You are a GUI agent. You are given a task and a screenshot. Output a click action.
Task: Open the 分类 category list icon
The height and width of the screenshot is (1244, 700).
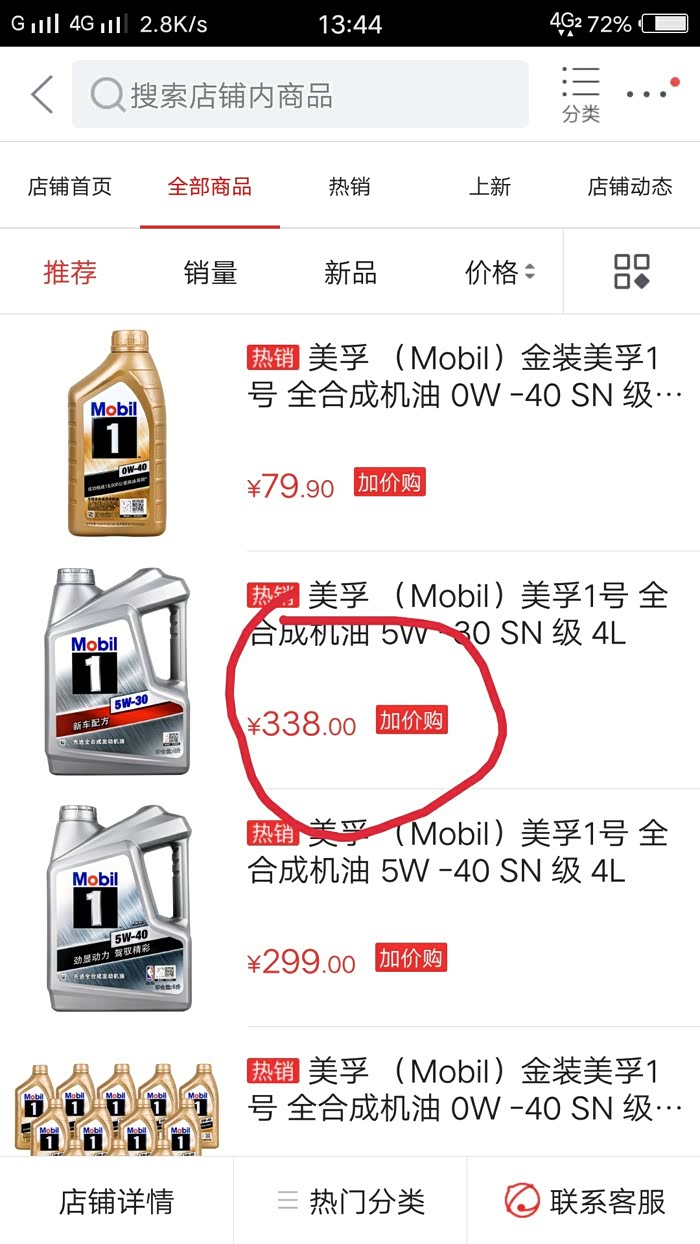click(x=581, y=94)
